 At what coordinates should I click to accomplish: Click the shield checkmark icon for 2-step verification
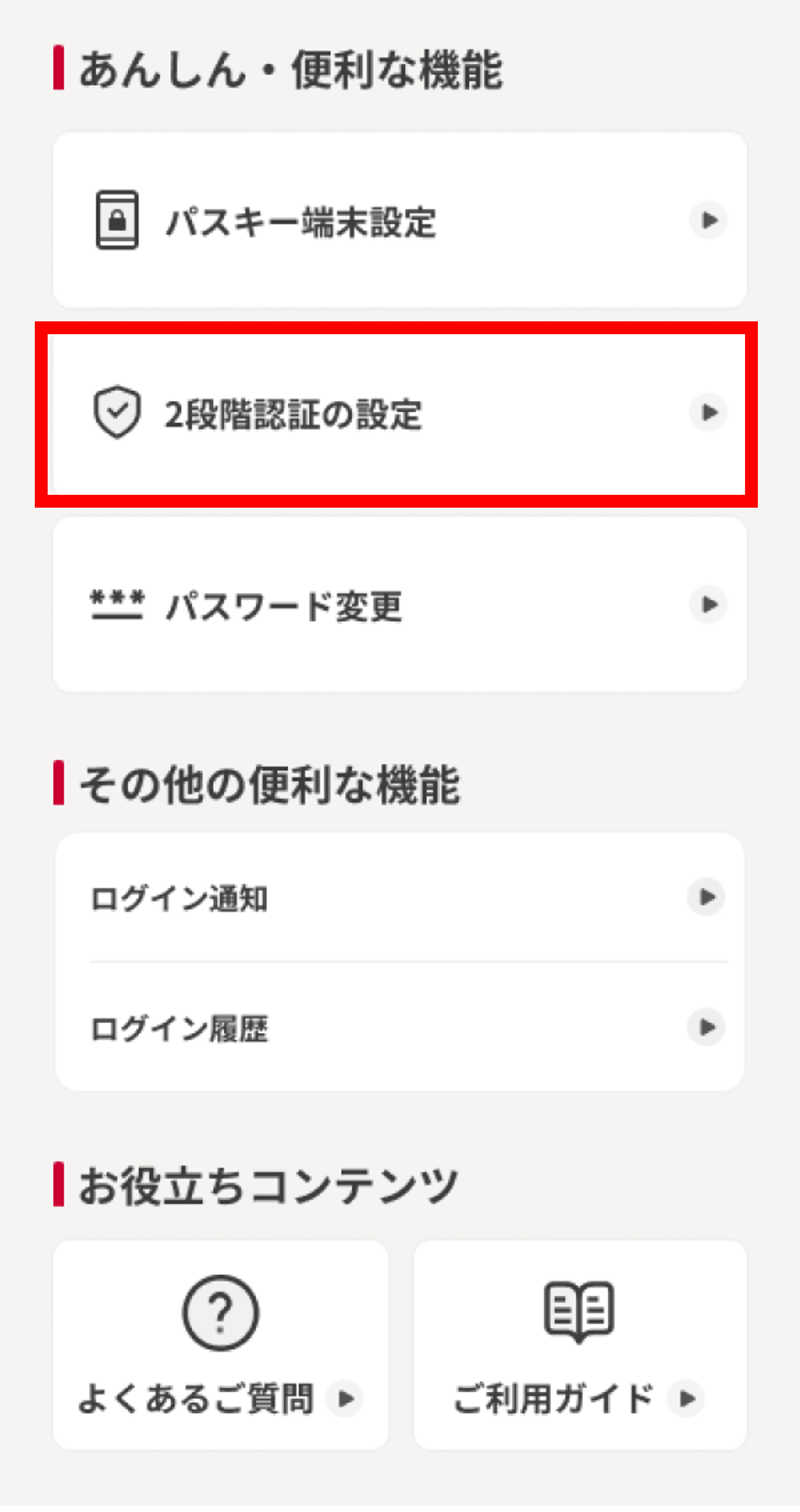coord(117,414)
